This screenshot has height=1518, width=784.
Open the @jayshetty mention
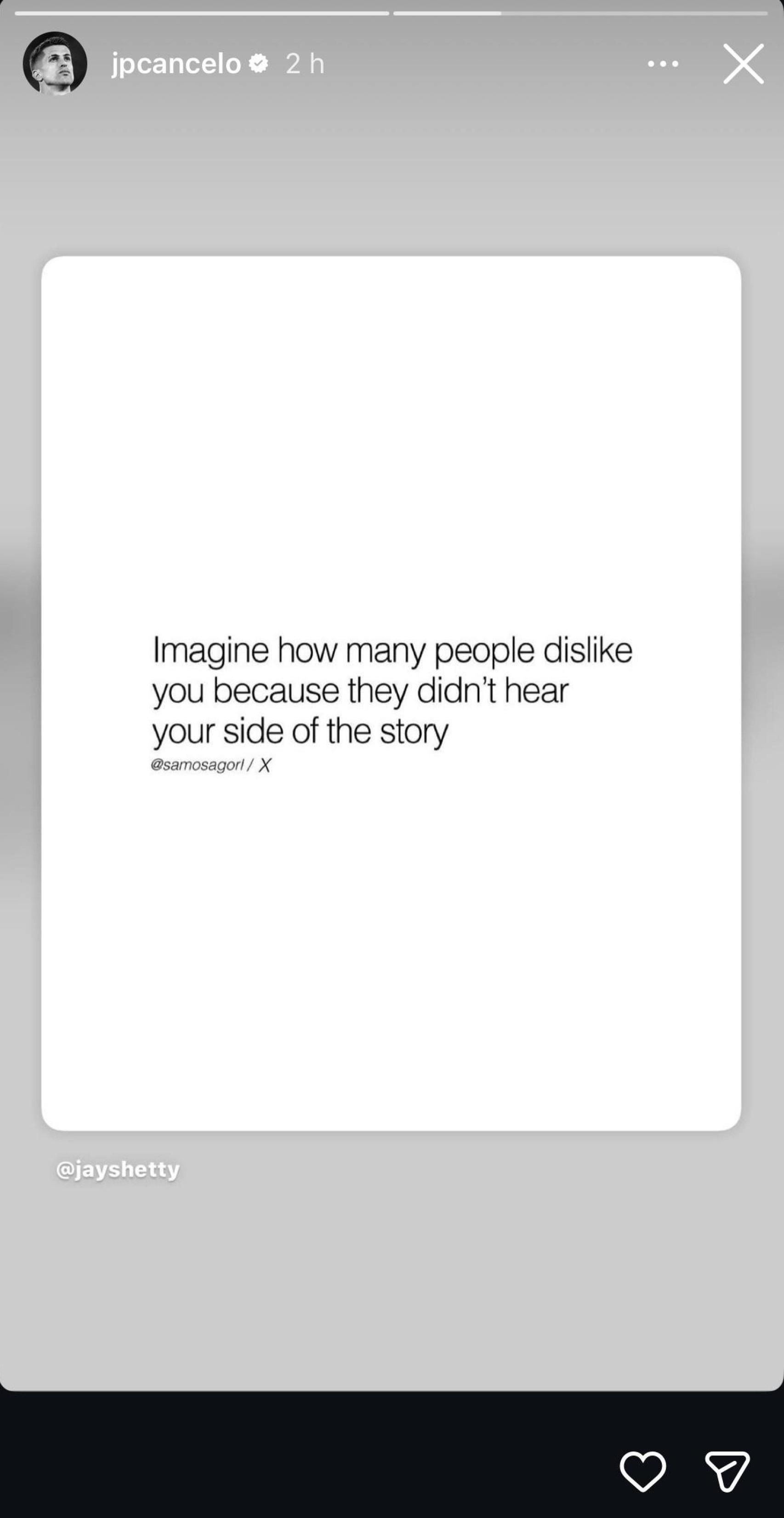click(118, 1169)
